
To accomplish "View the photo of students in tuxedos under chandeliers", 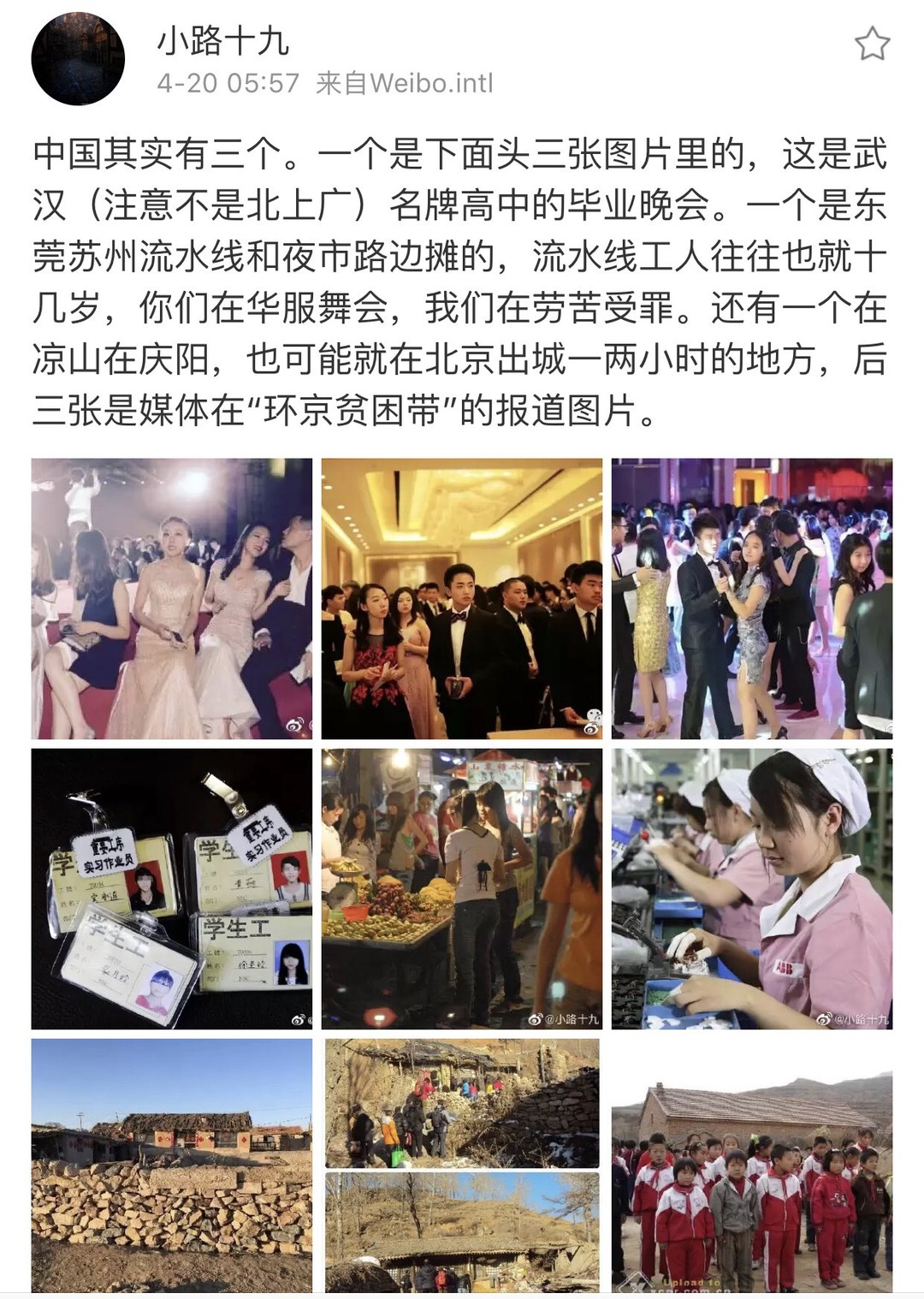I will click(462, 599).
